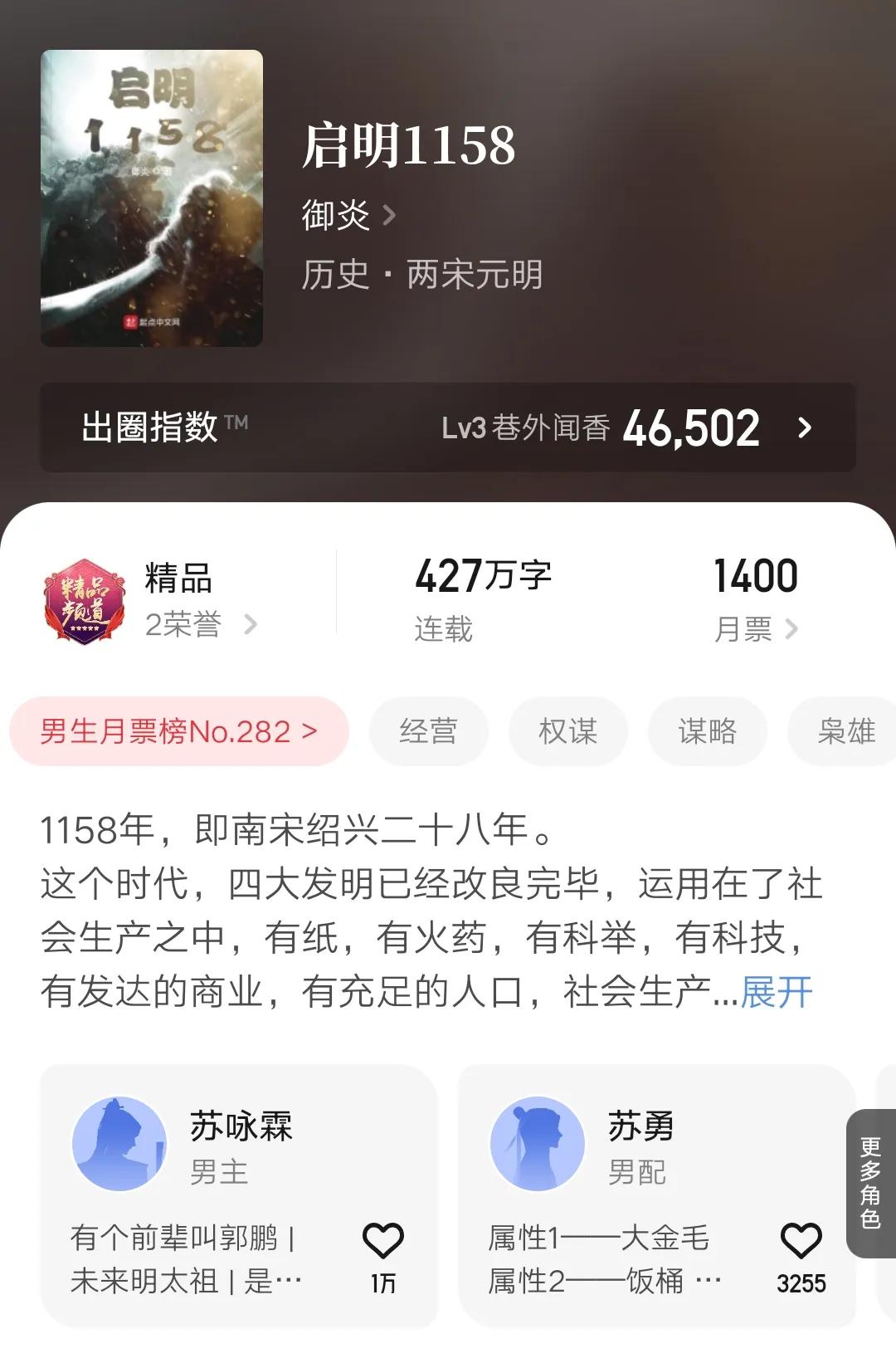Select the 经营 tag pill

tap(428, 731)
